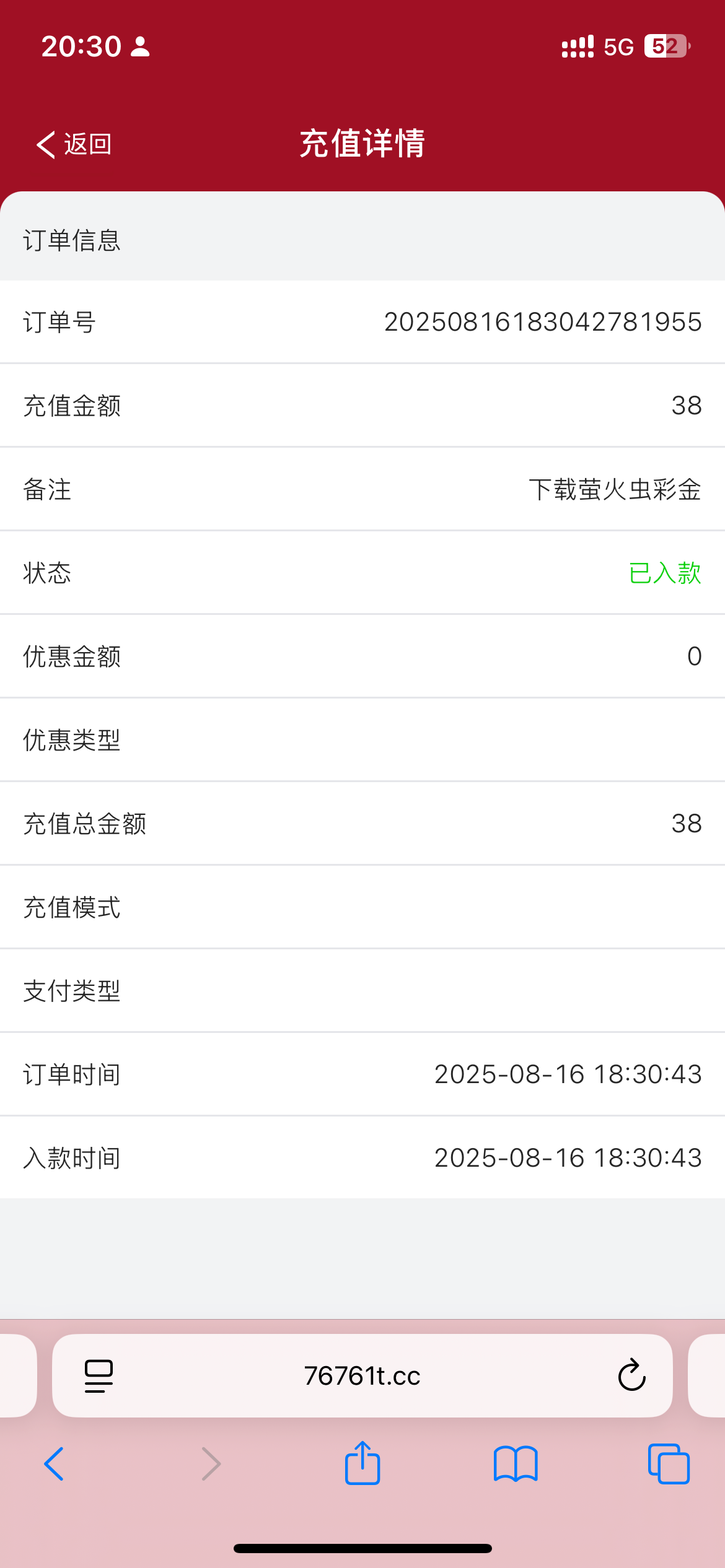Open Safari bookmarks

pyautogui.click(x=516, y=1464)
